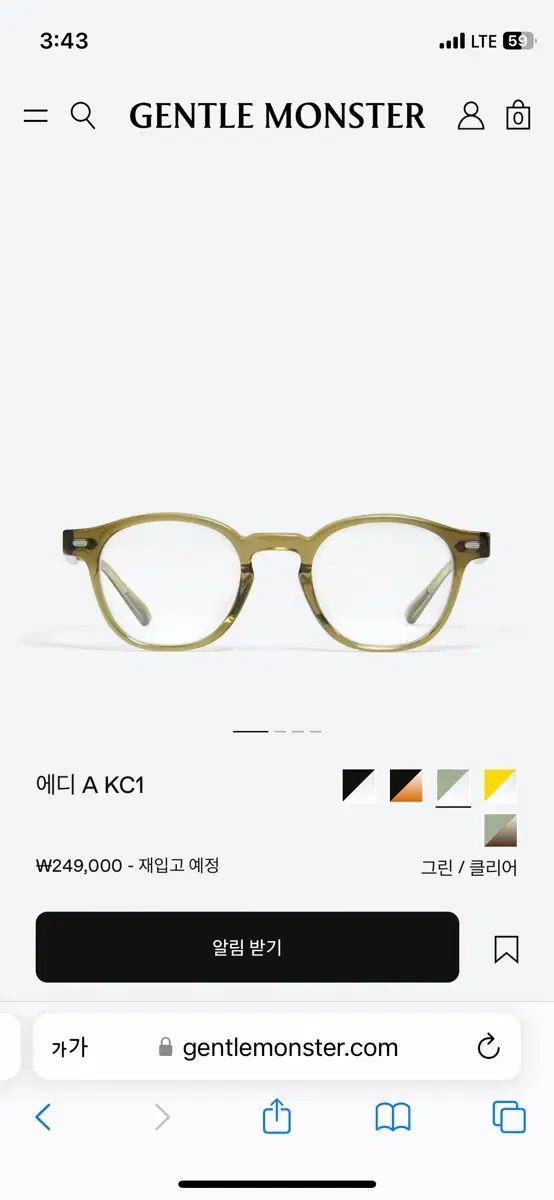Open the hamburger menu

(x=36, y=116)
